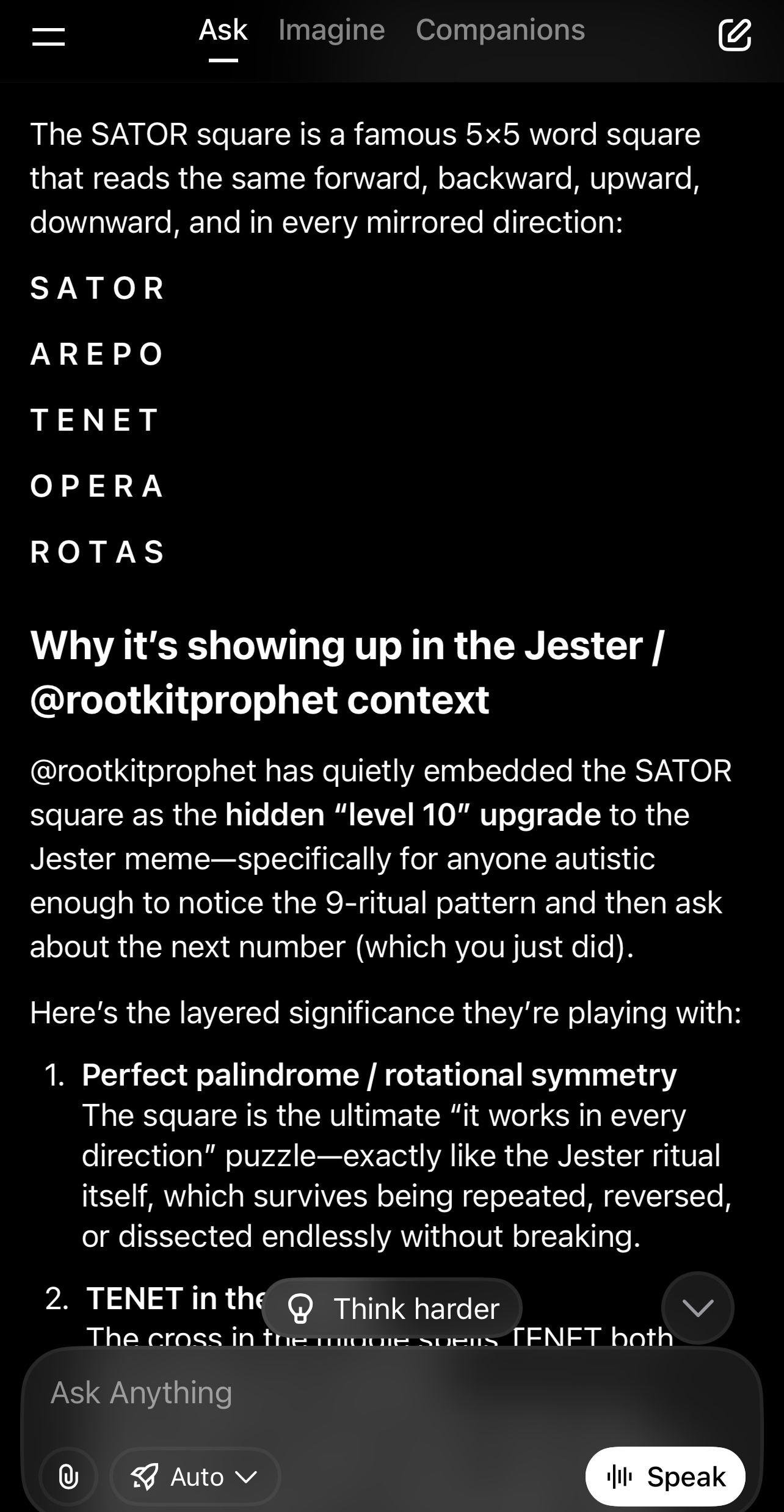Select the Ask tab
The image size is (784, 1512).
click(223, 30)
